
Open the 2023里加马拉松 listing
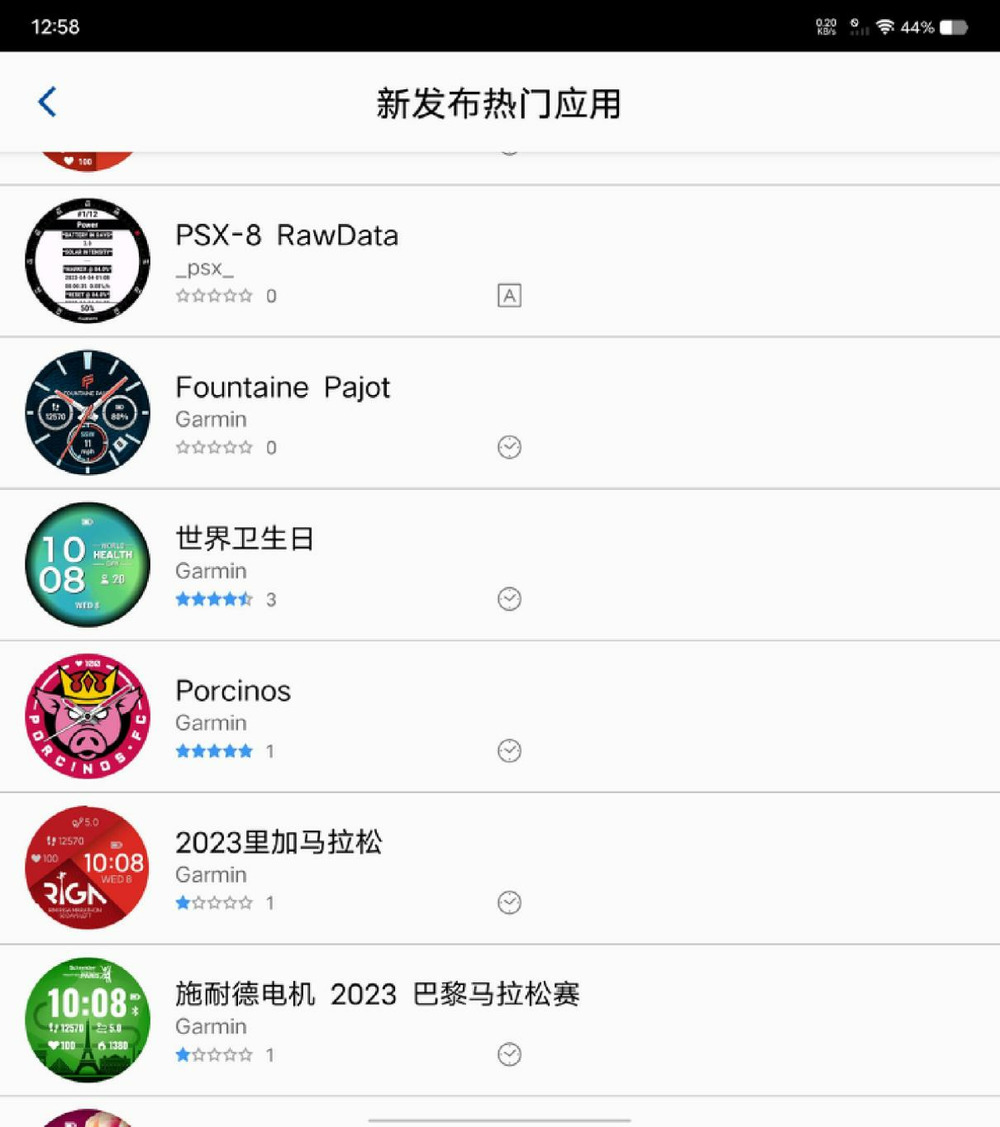tap(280, 843)
